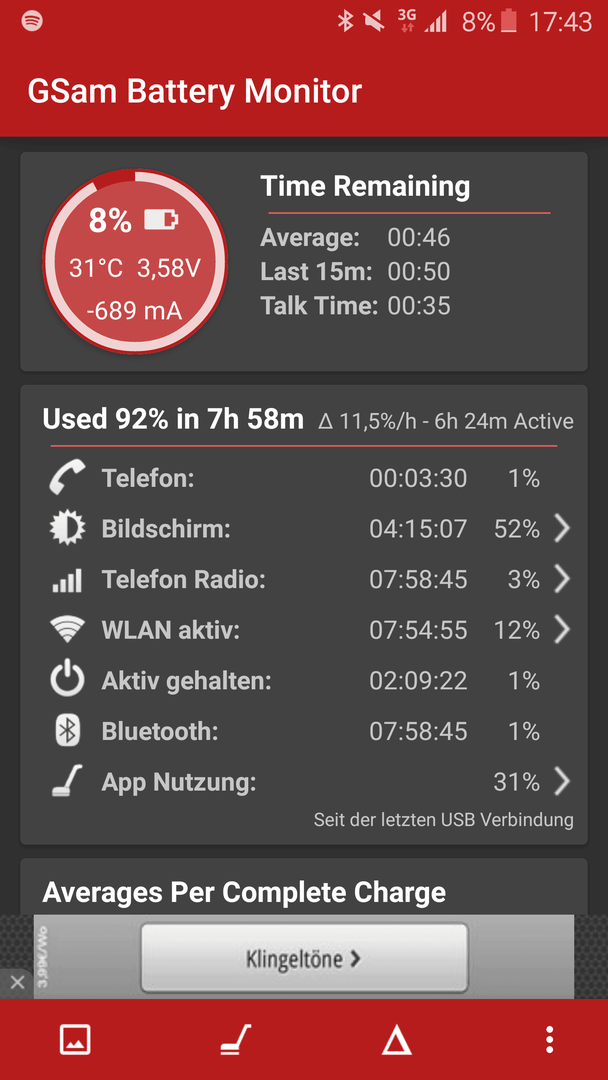Image resolution: width=608 pixels, height=1080 pixels.
Task: Open Telefon Radio usage details
Action: click(x=304, y=580)
